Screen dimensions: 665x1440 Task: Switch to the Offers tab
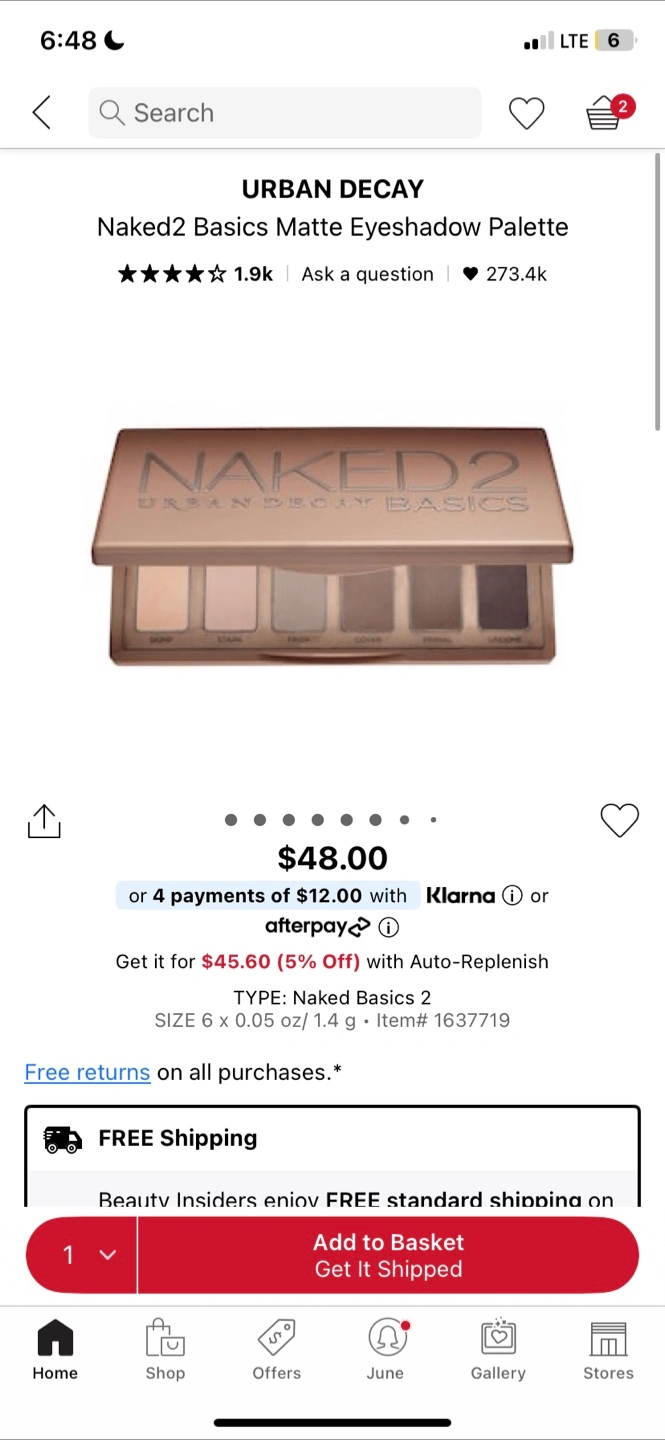[277, 1350]
